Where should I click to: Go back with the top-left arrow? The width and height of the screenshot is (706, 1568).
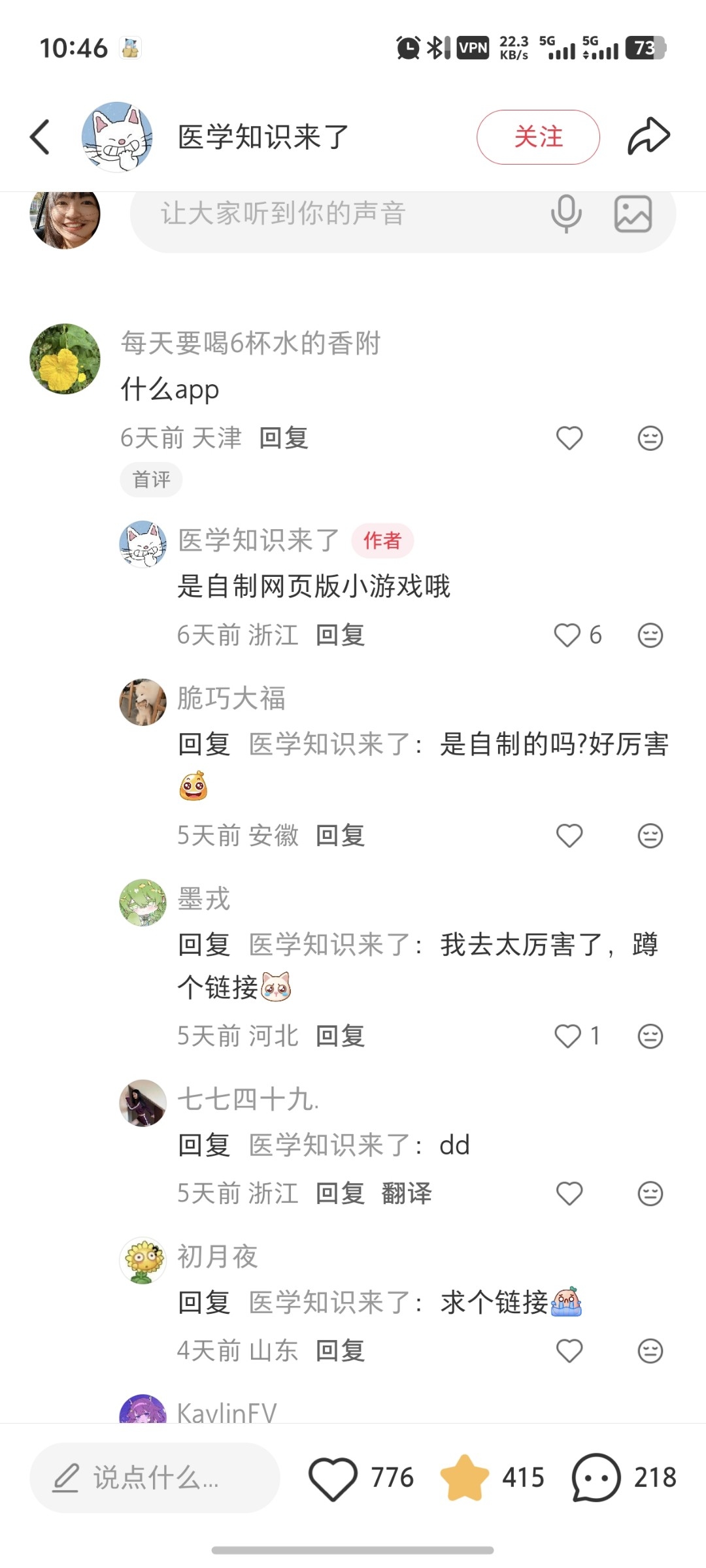point(40,137)
